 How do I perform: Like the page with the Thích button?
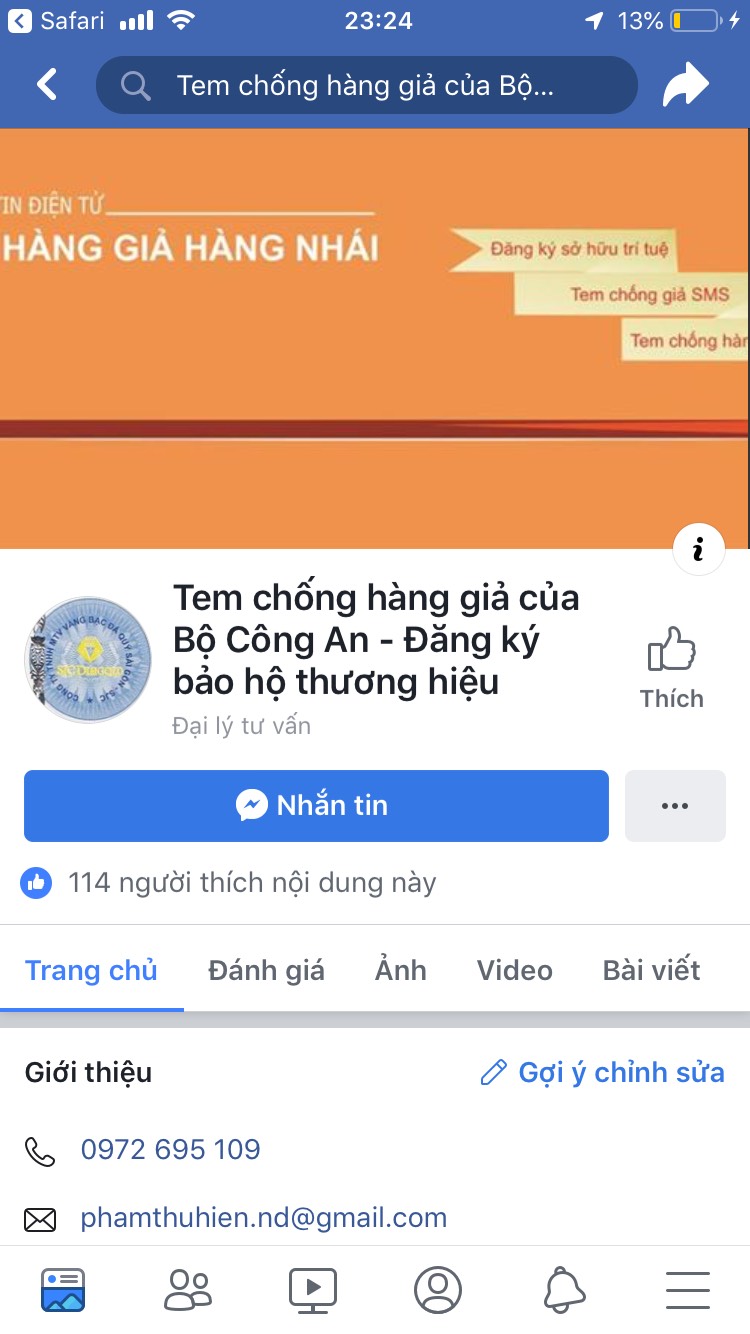pyautogui.click(x=672, y=667)
